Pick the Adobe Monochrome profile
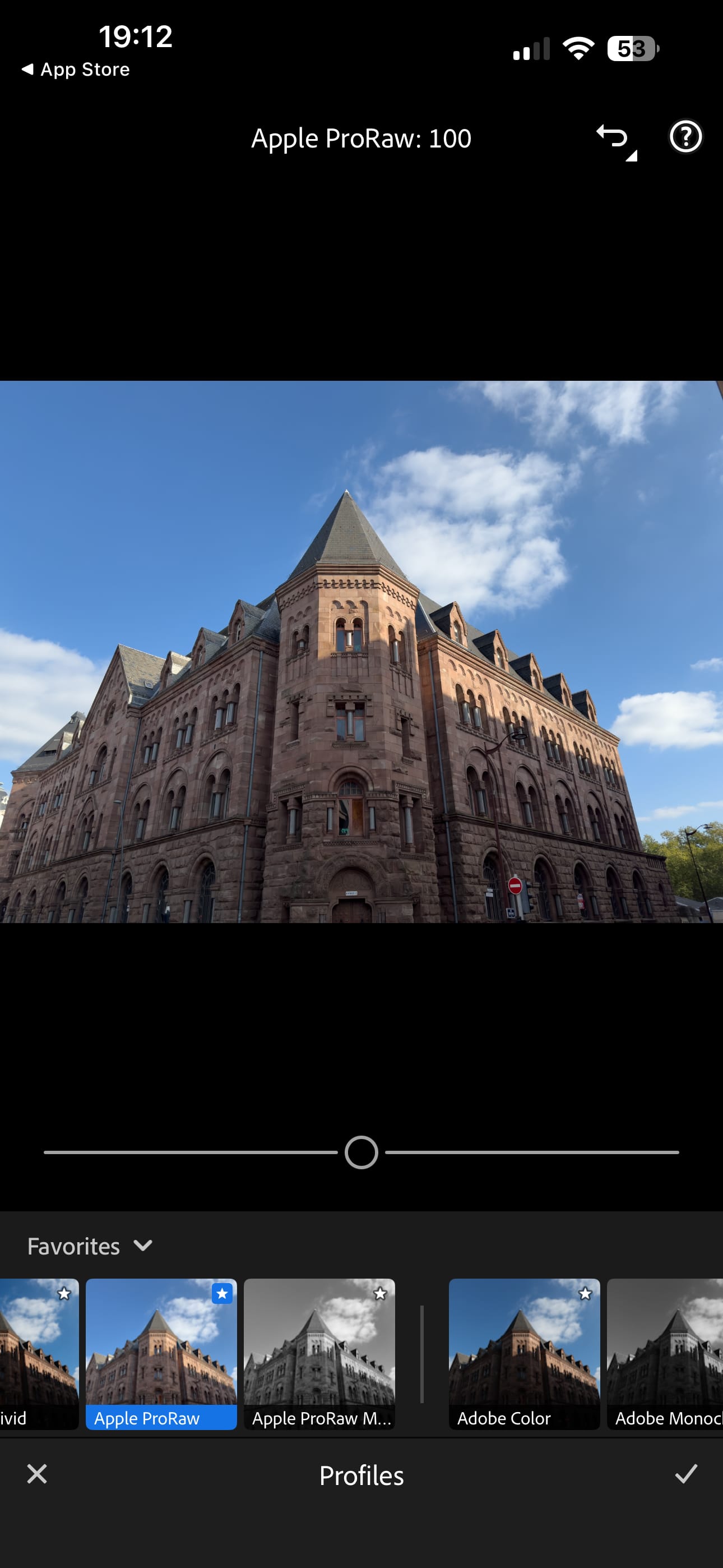This screenshot has width=723, height=1568. 665,1353
